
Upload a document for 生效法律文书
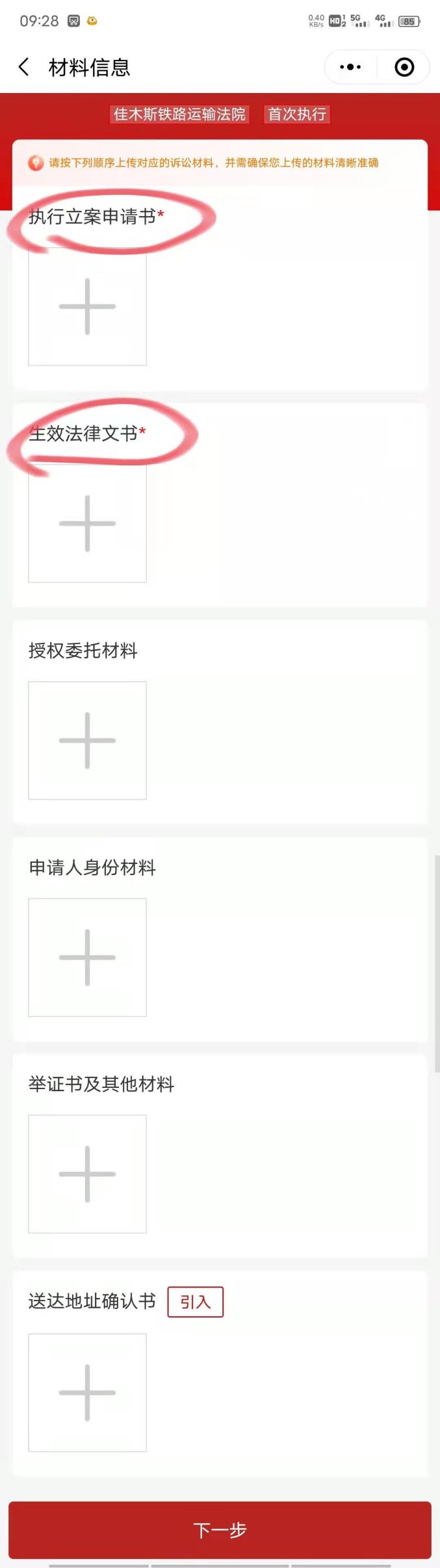coord(87,524)
